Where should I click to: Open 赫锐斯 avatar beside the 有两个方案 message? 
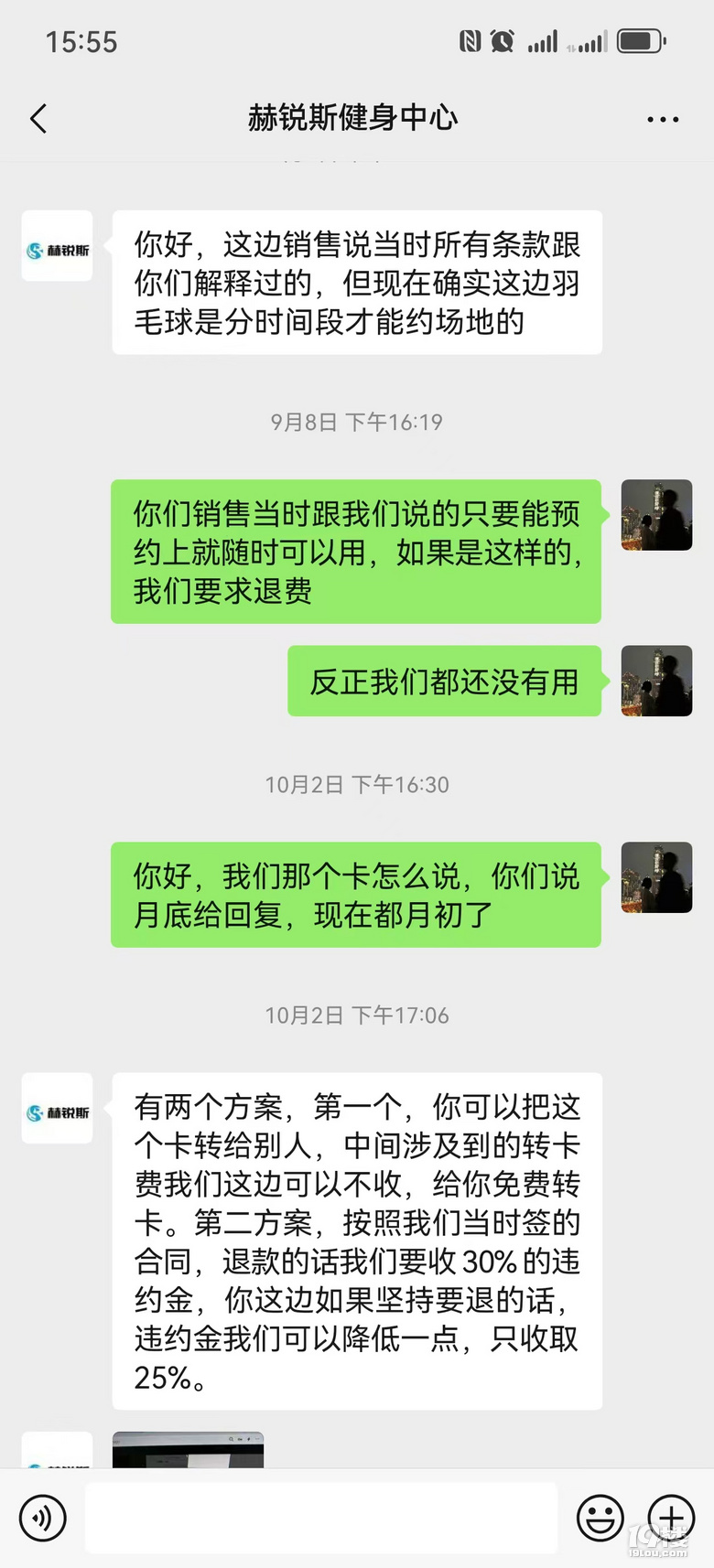pos(57,1109)
